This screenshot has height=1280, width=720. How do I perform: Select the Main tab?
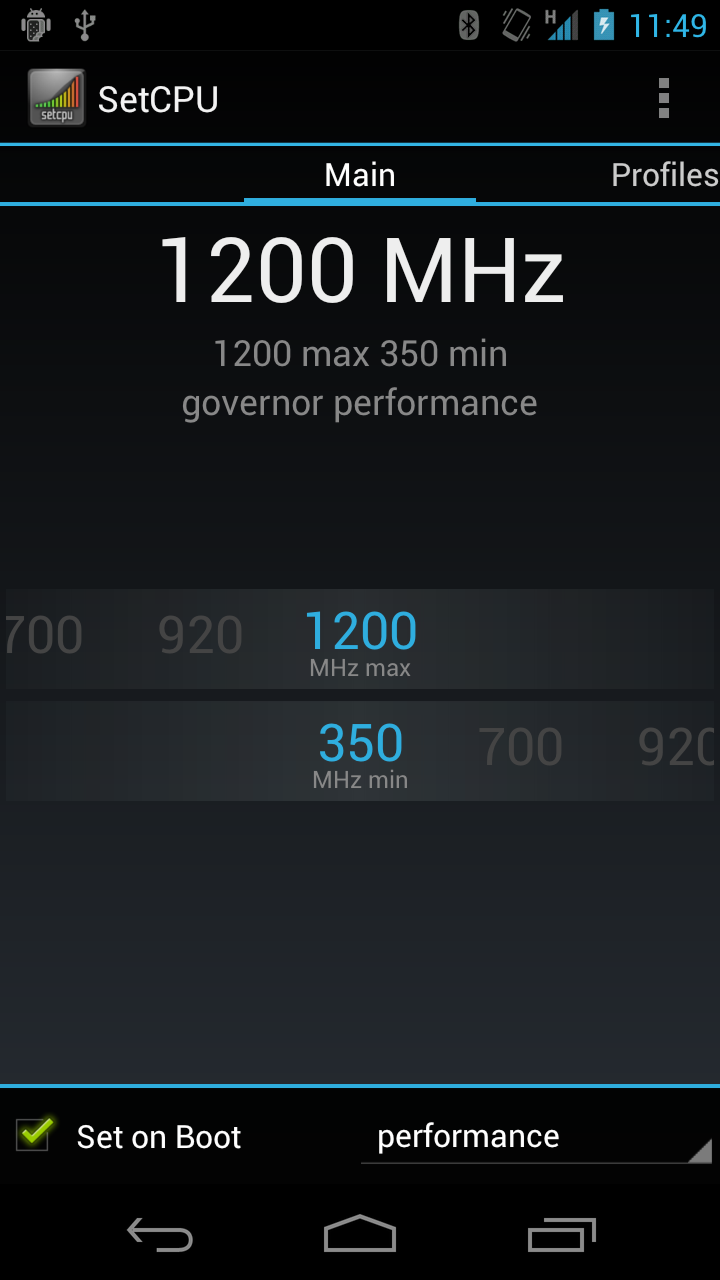point(360,175)
